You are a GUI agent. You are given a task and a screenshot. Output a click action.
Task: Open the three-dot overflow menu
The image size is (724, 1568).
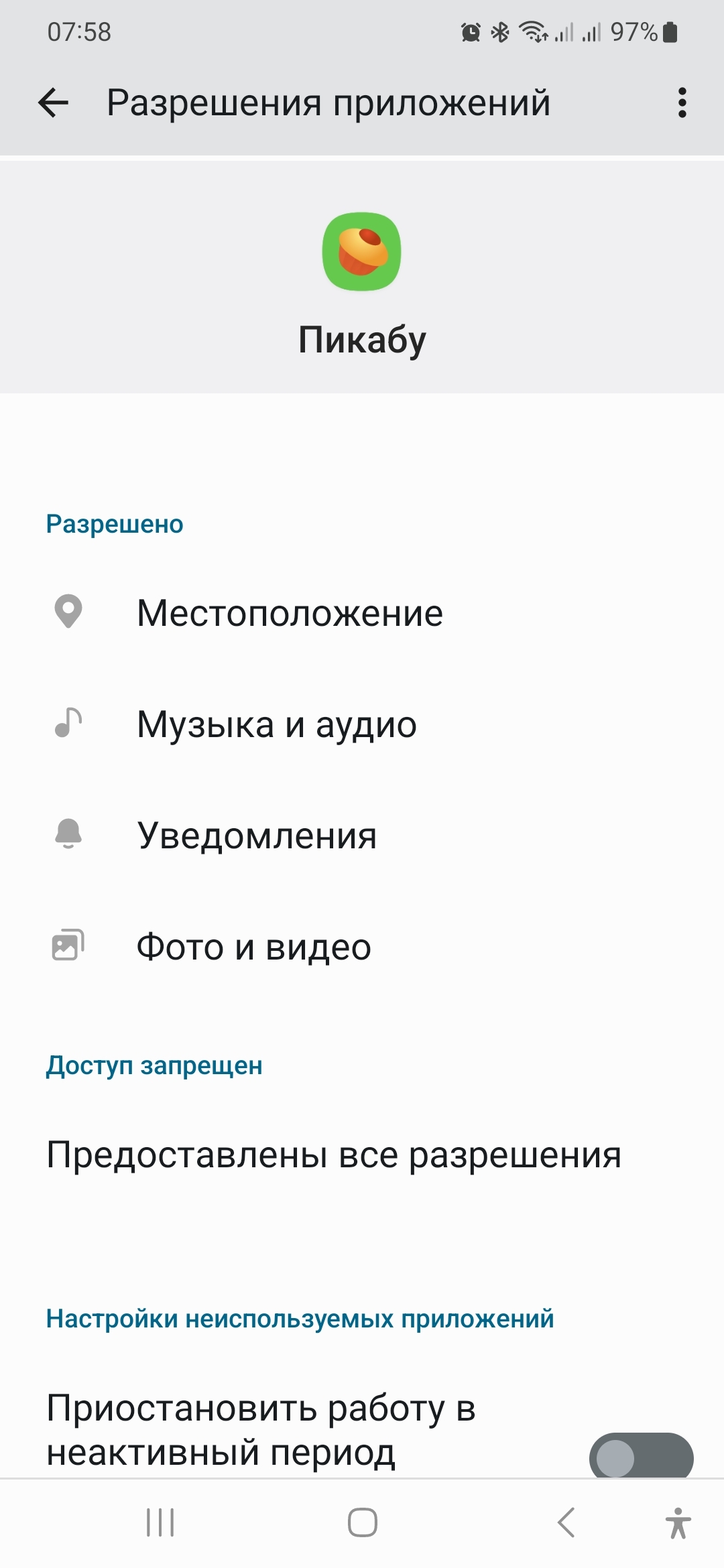682,103
